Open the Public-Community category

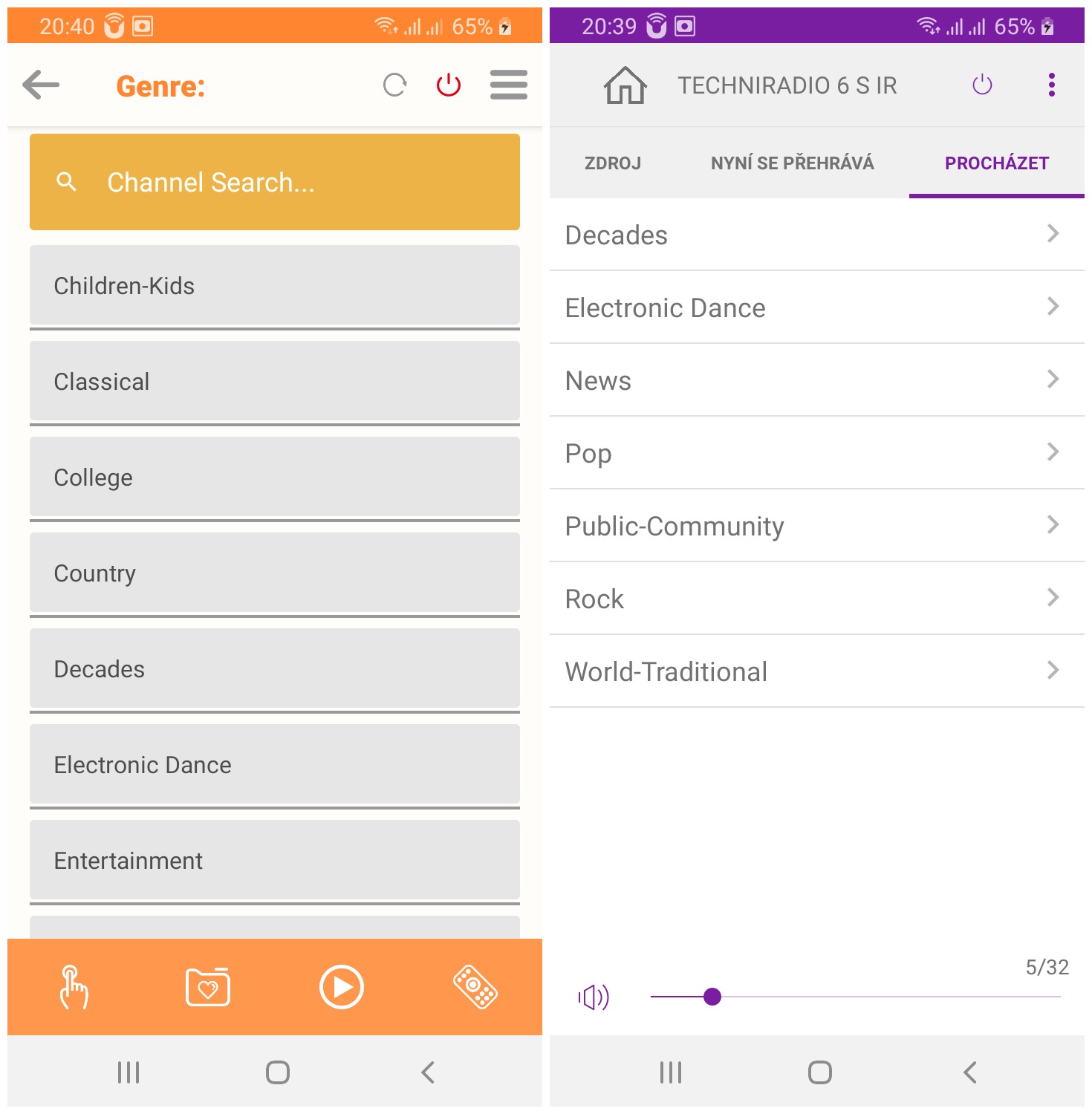tap(816, 527)
